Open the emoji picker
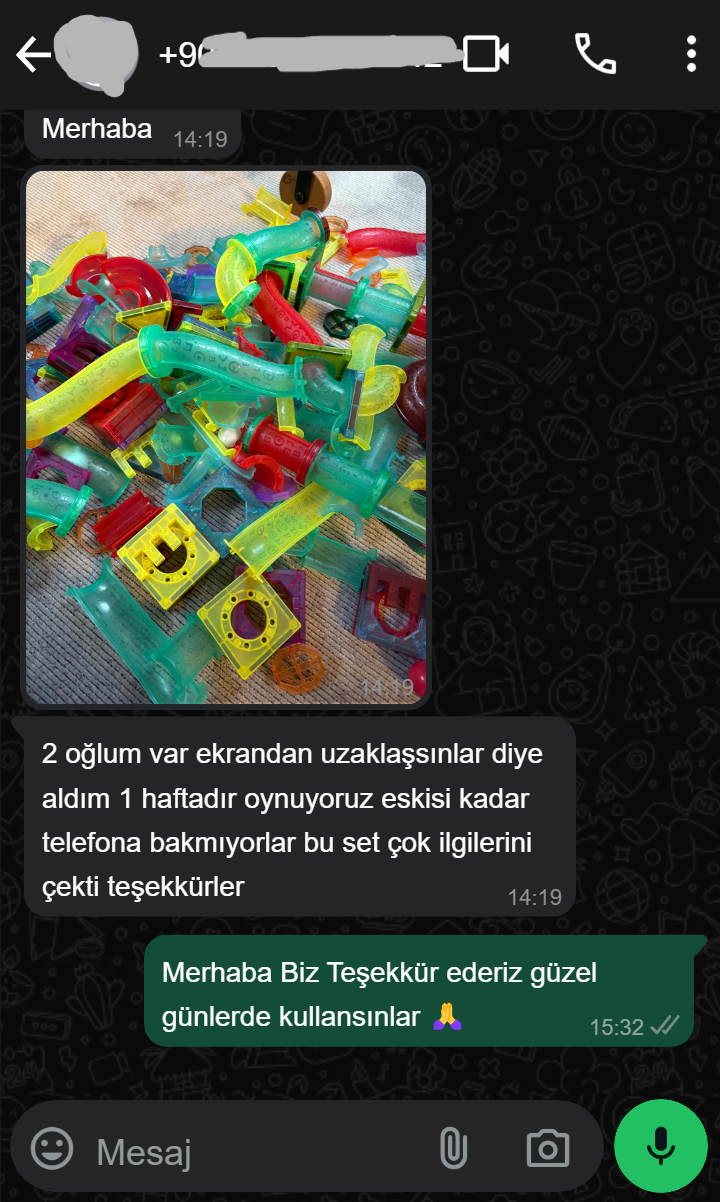 (x=52, y=1148)
